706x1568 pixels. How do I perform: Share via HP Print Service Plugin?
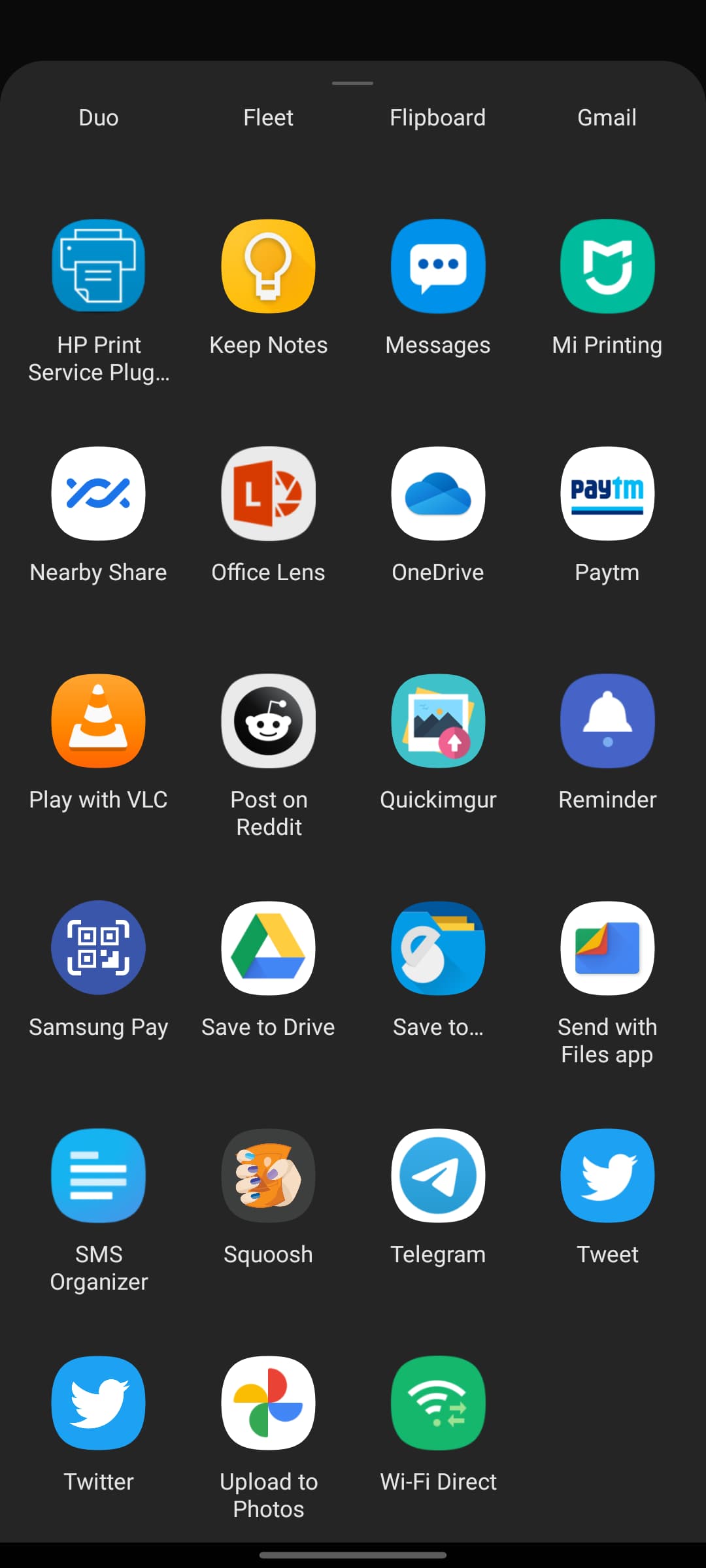(x=99, y=266)
